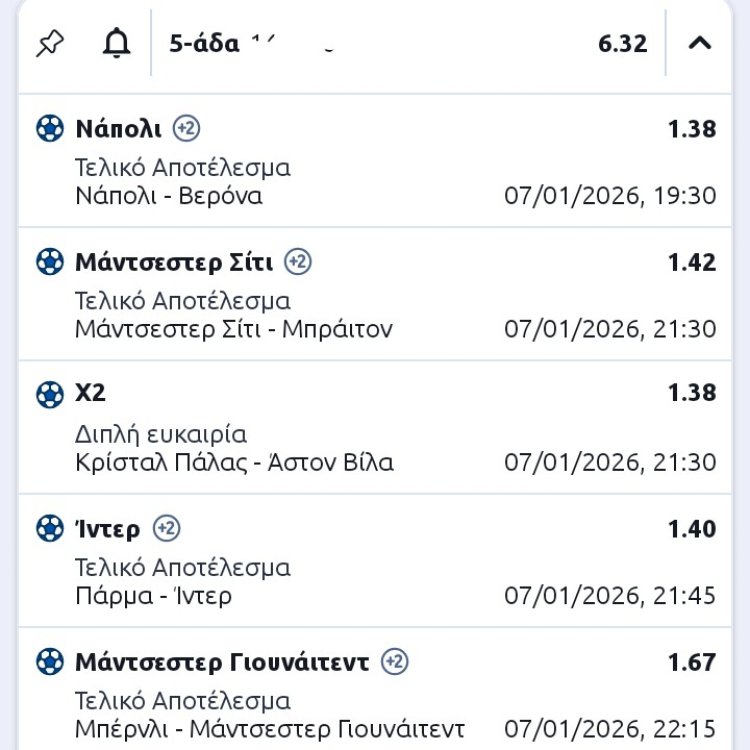Show +2 options next to Νάπολι

pyautogui.click(x=187, y=128)
